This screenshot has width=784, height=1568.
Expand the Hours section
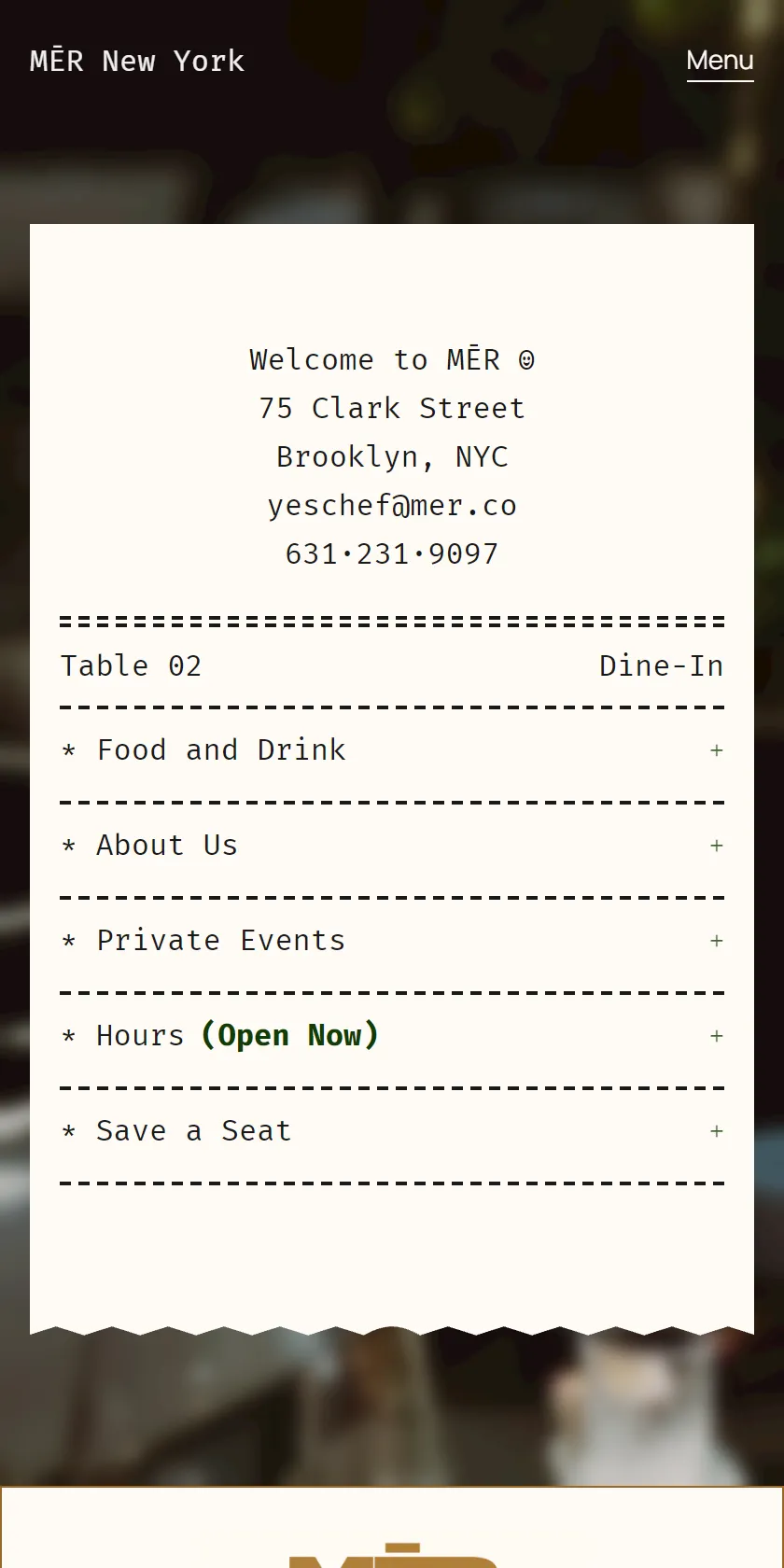[392, 1036]
